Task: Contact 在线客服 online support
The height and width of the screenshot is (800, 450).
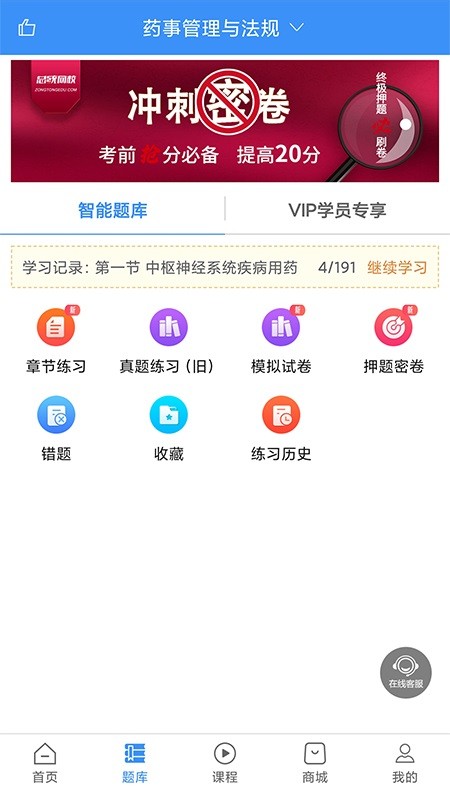Action: coord(406,672)
